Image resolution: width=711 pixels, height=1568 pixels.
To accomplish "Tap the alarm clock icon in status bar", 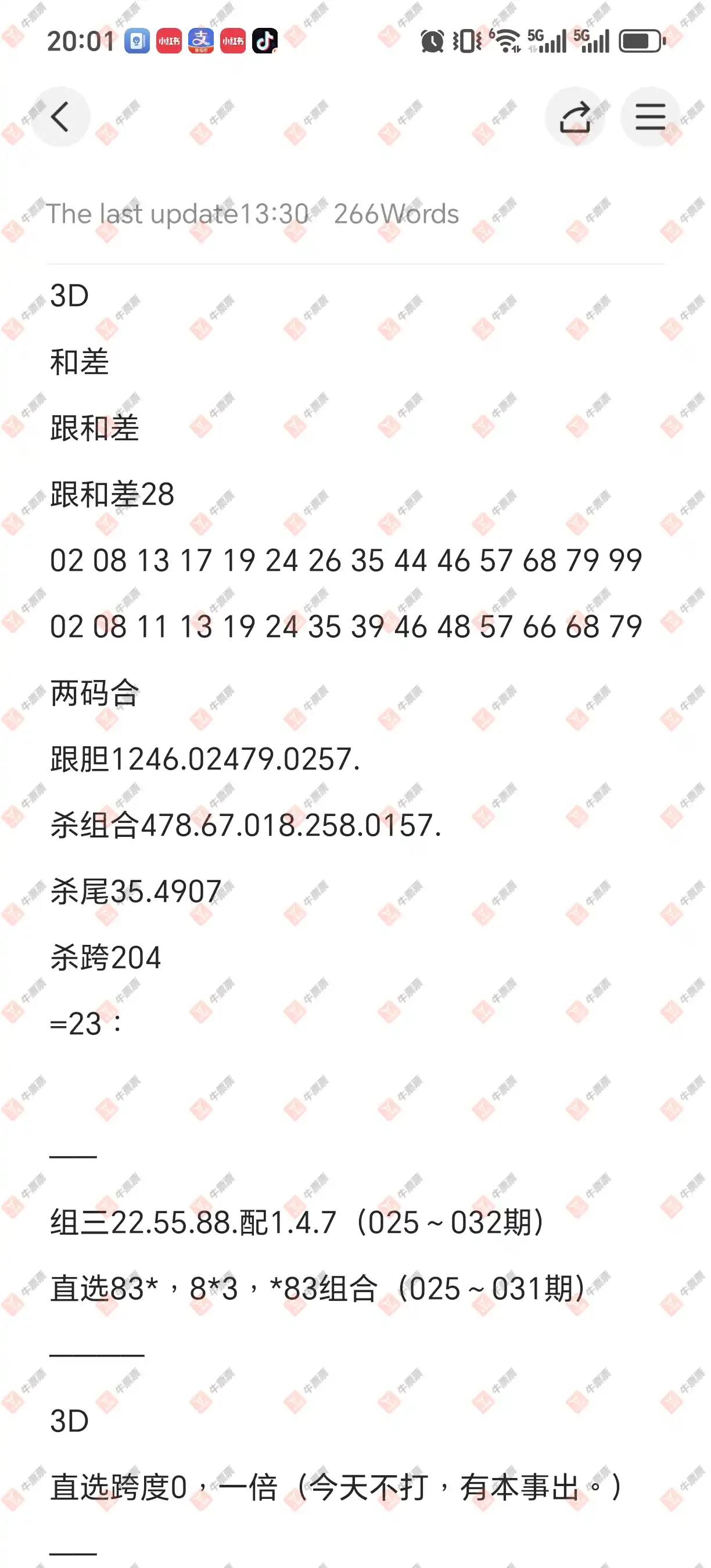I will click(x=432, y=41).
